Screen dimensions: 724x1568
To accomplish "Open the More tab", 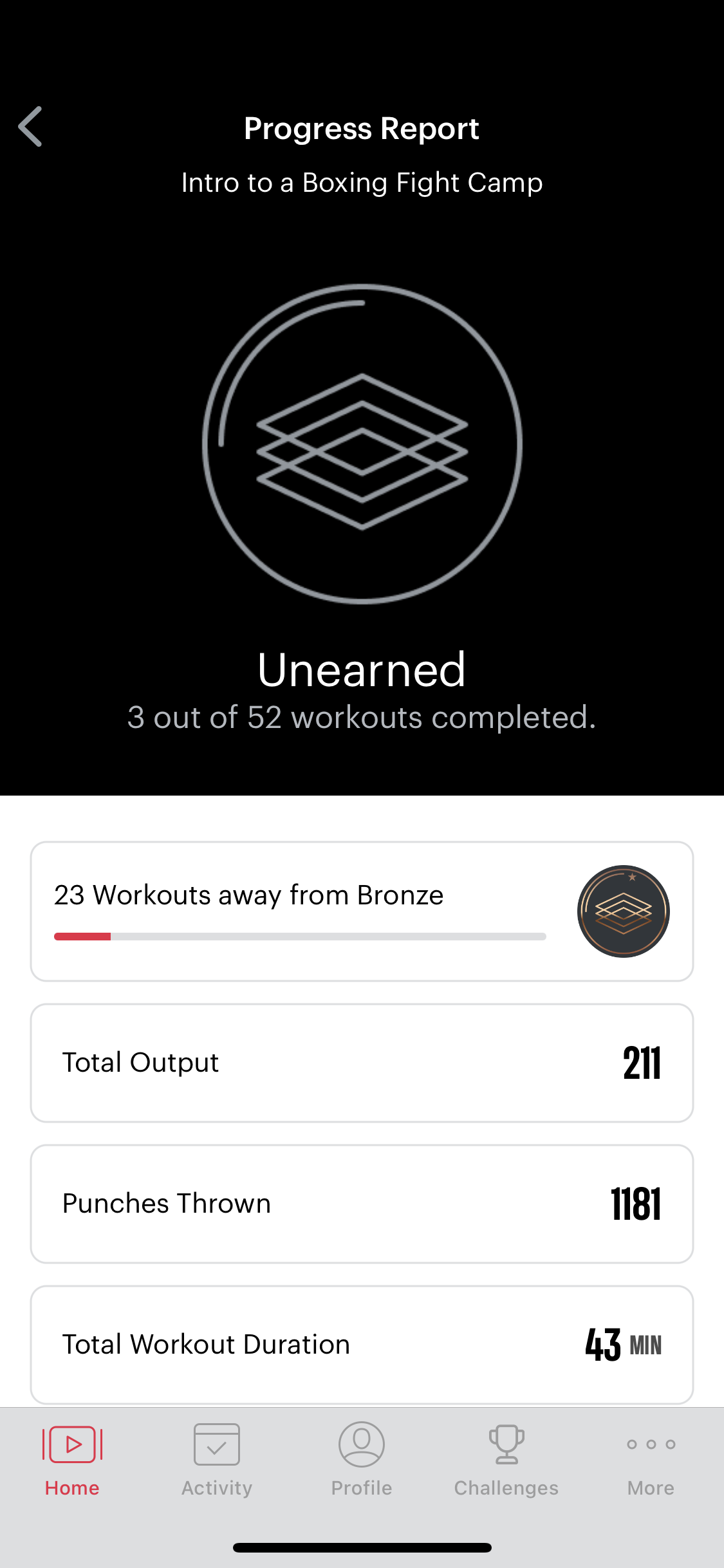I will pyautogui.click(x=651, y=1460).
